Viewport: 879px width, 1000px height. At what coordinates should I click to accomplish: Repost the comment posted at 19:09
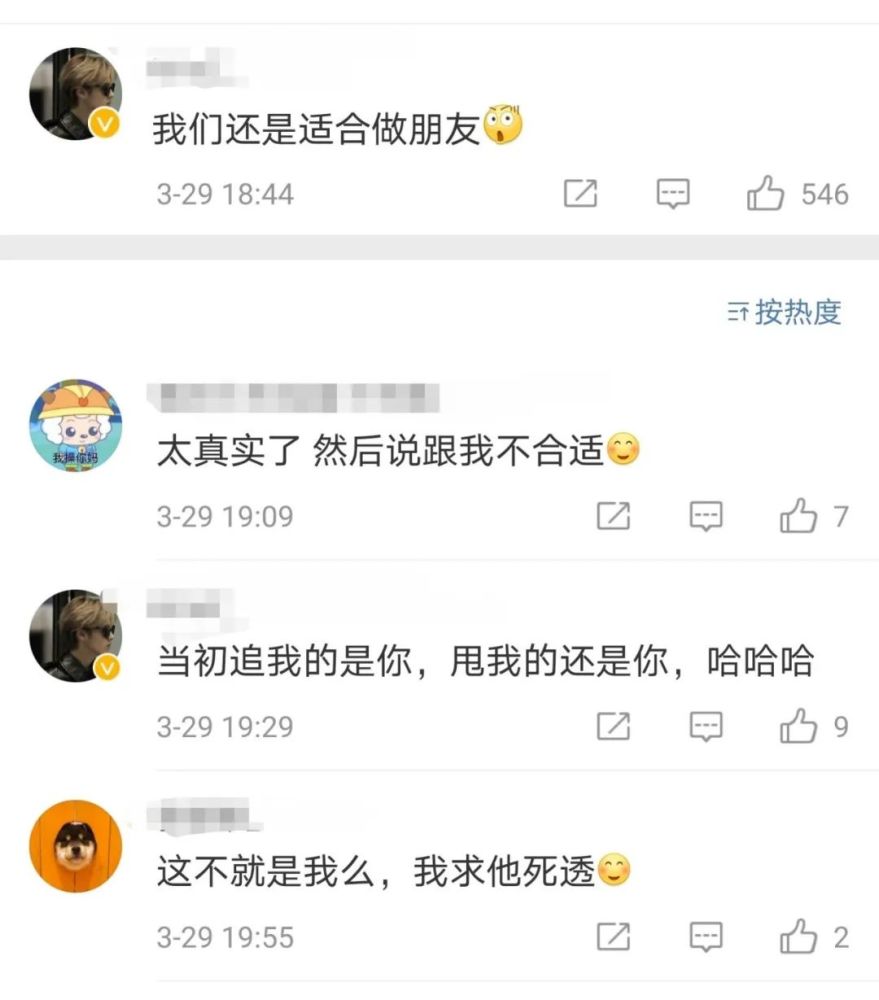click(613, 517)
